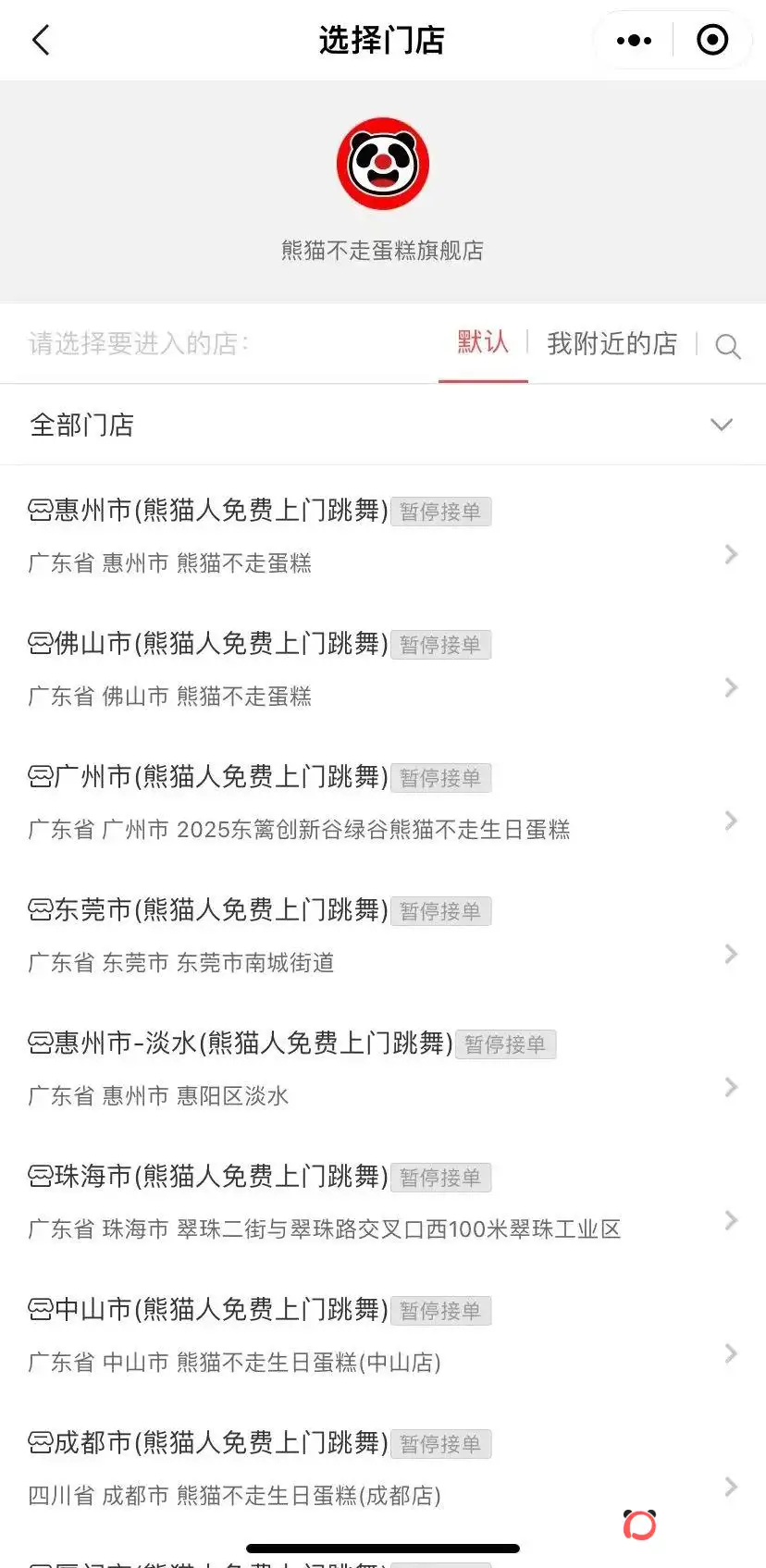Open the mini program more-options menu

coord(634,40)
